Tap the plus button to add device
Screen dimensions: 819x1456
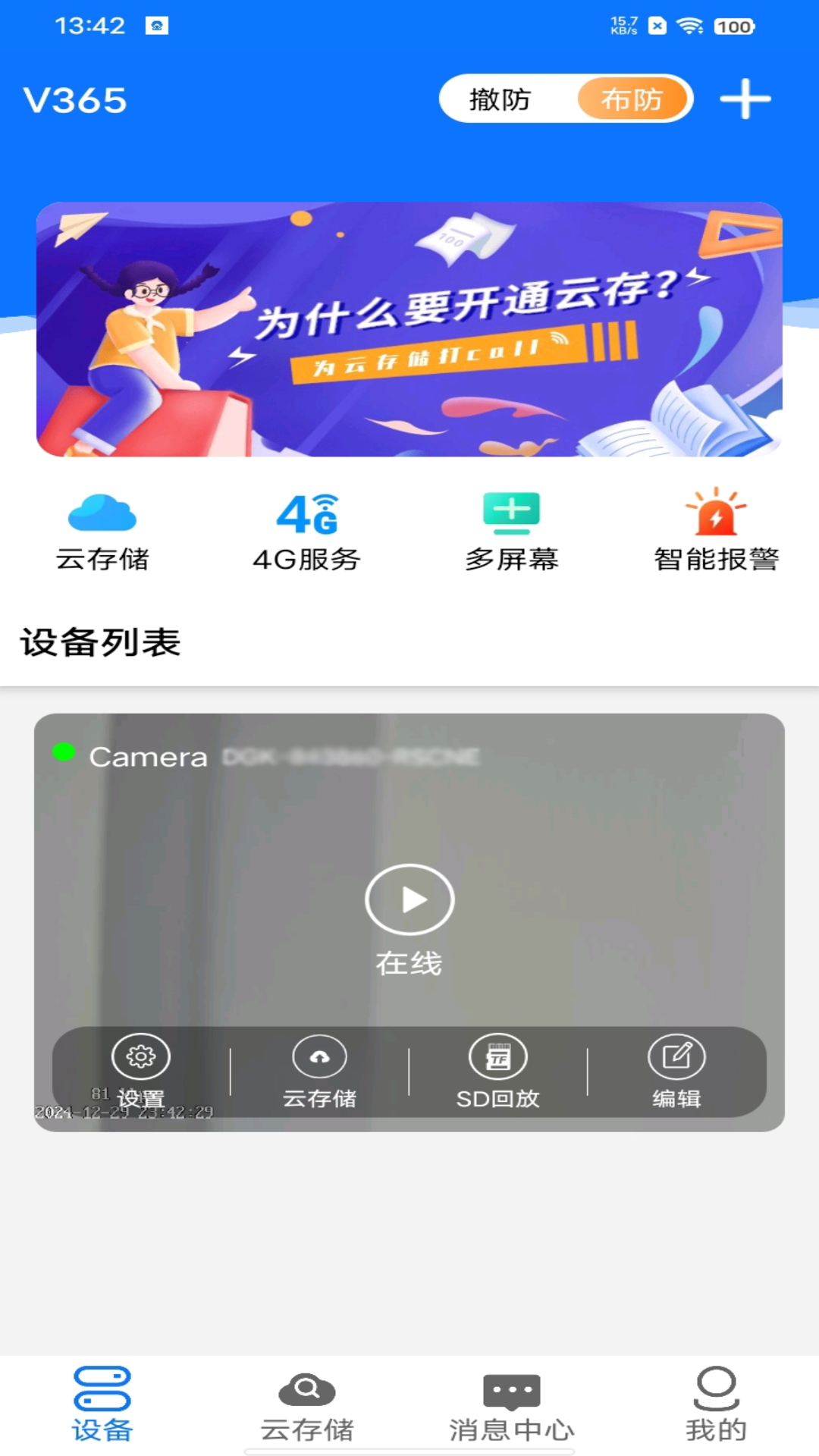pyautogui.click(x=745, y=99)
